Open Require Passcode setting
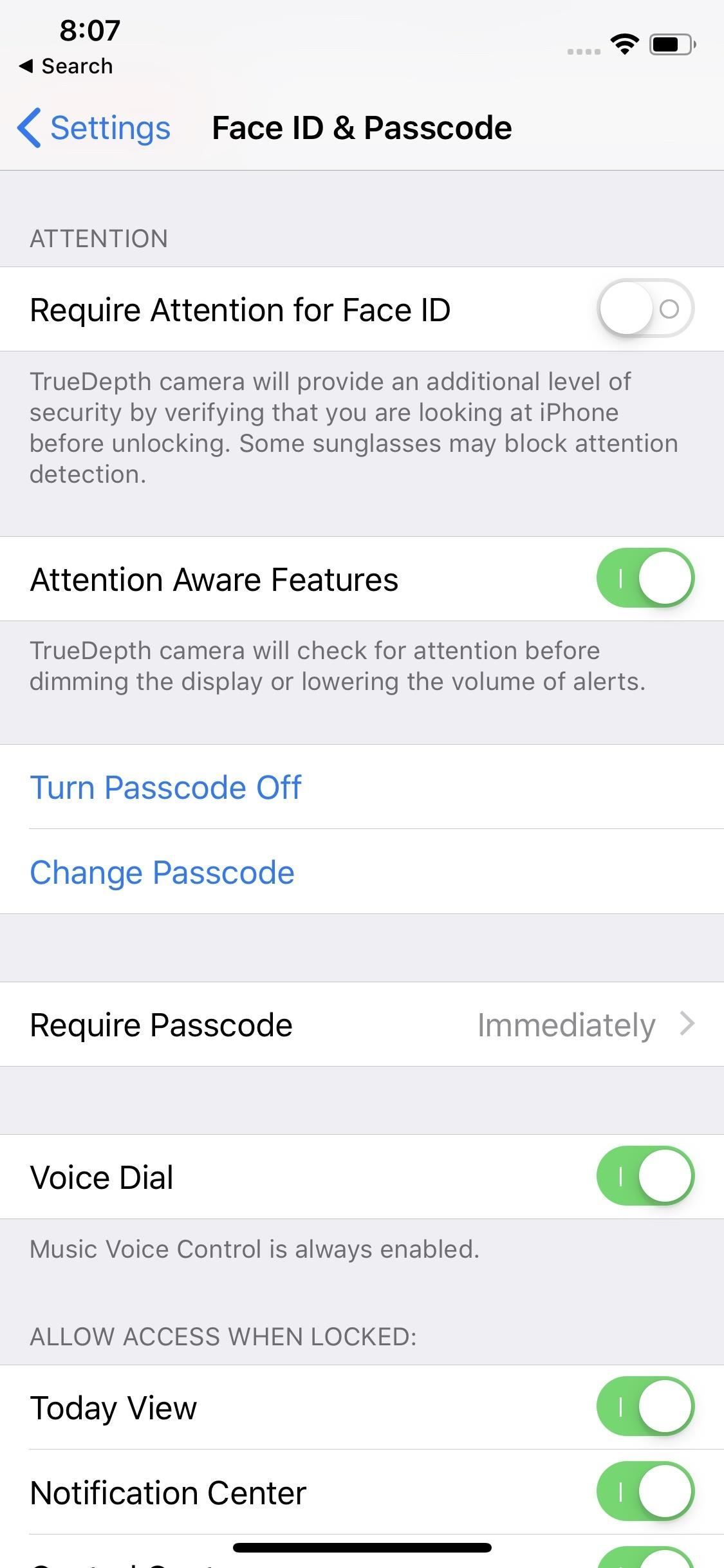The width and height of the screenshot is (724, 1568). (362, 1024)
